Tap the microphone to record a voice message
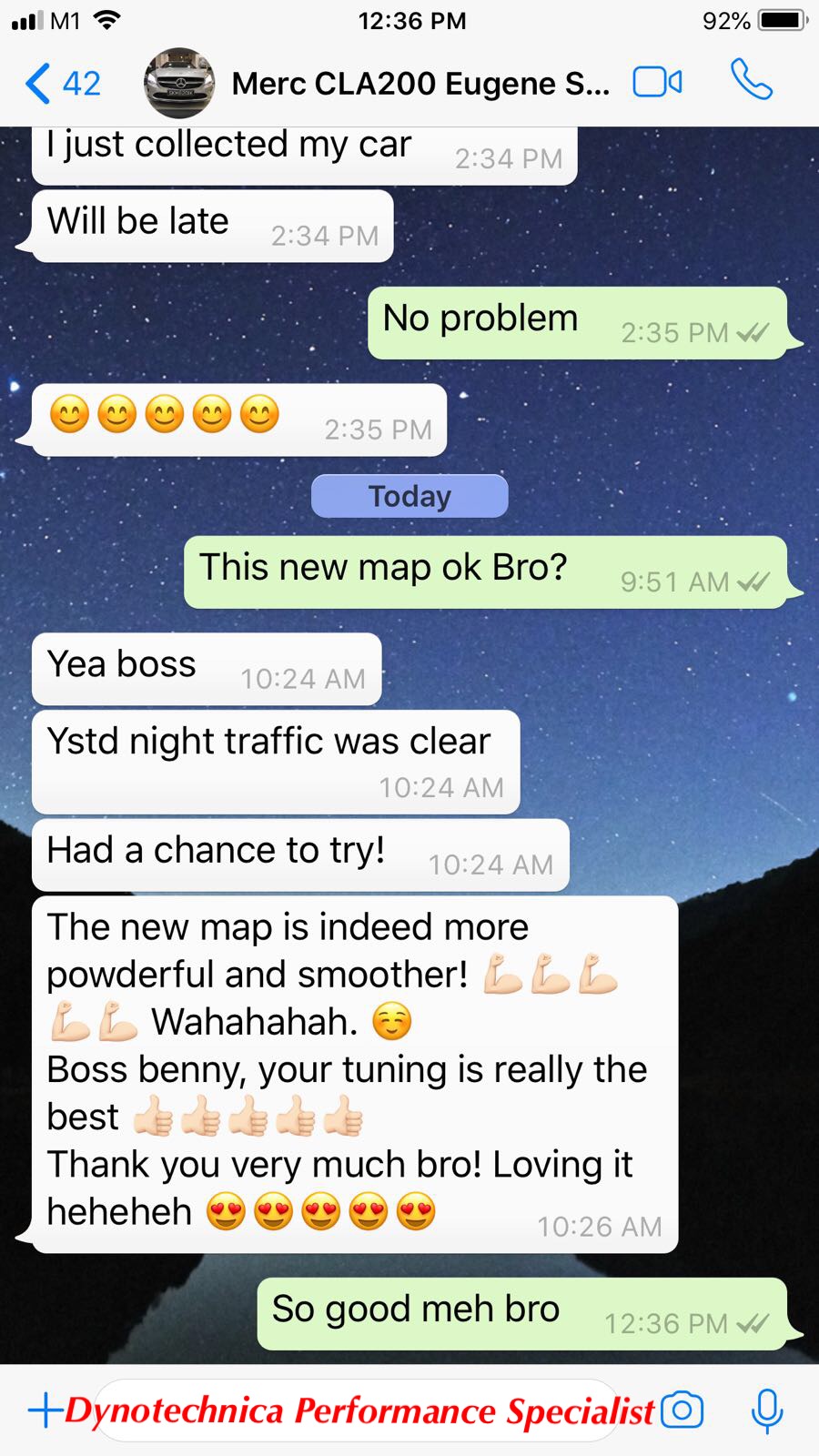Viewport: 819px width, 1456px height. 767,1411
